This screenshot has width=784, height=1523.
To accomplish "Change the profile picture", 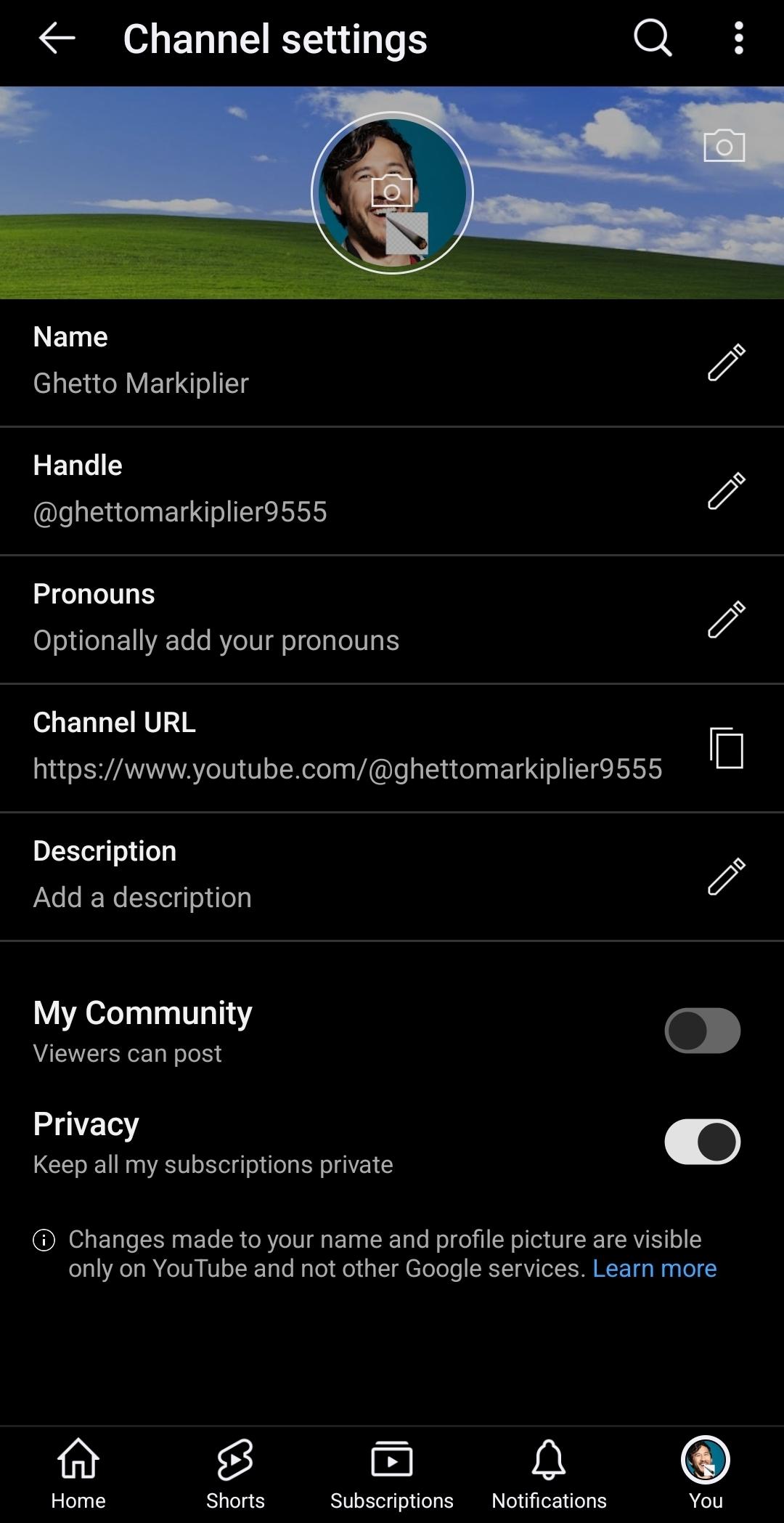I will [x=392, y=192].
